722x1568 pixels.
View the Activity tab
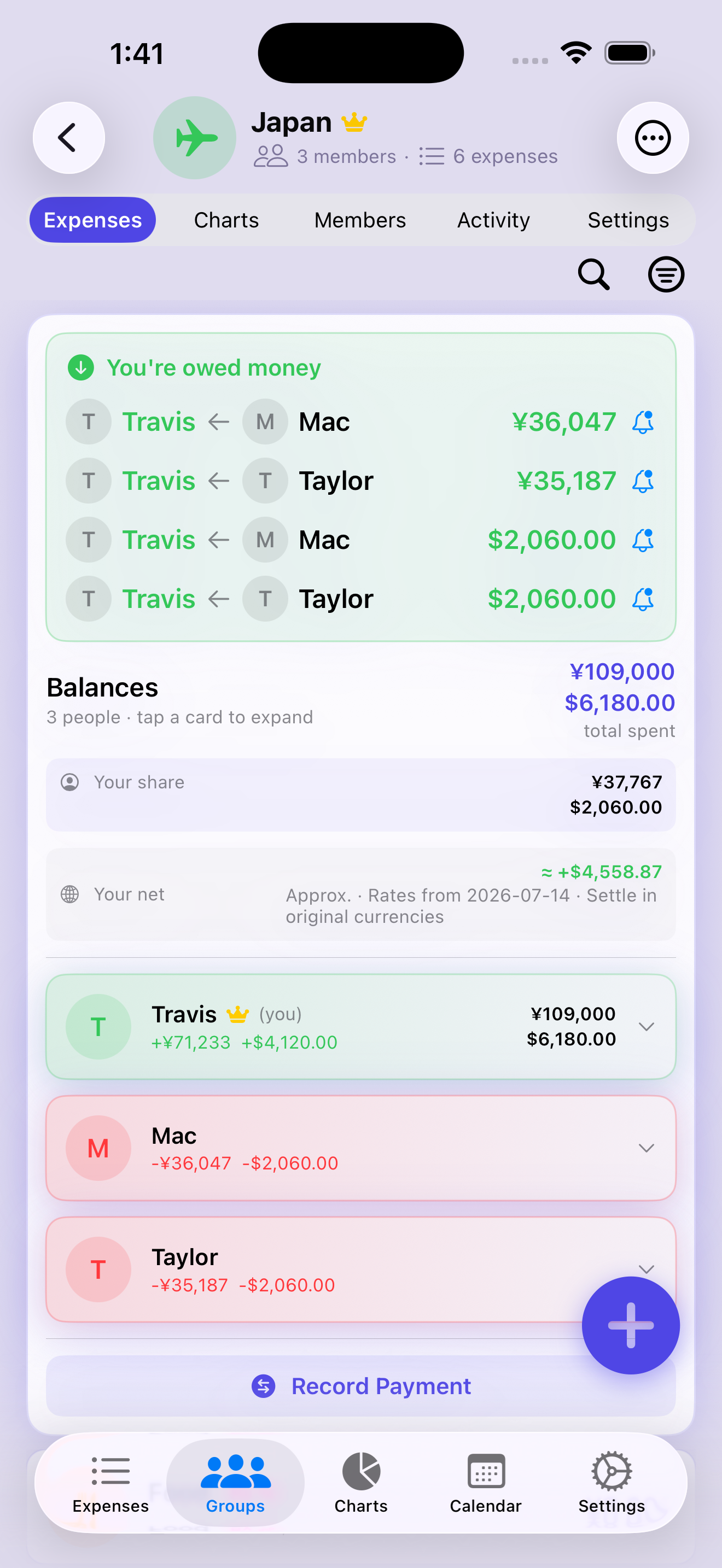pyautogui.click(x=493, y=220)
